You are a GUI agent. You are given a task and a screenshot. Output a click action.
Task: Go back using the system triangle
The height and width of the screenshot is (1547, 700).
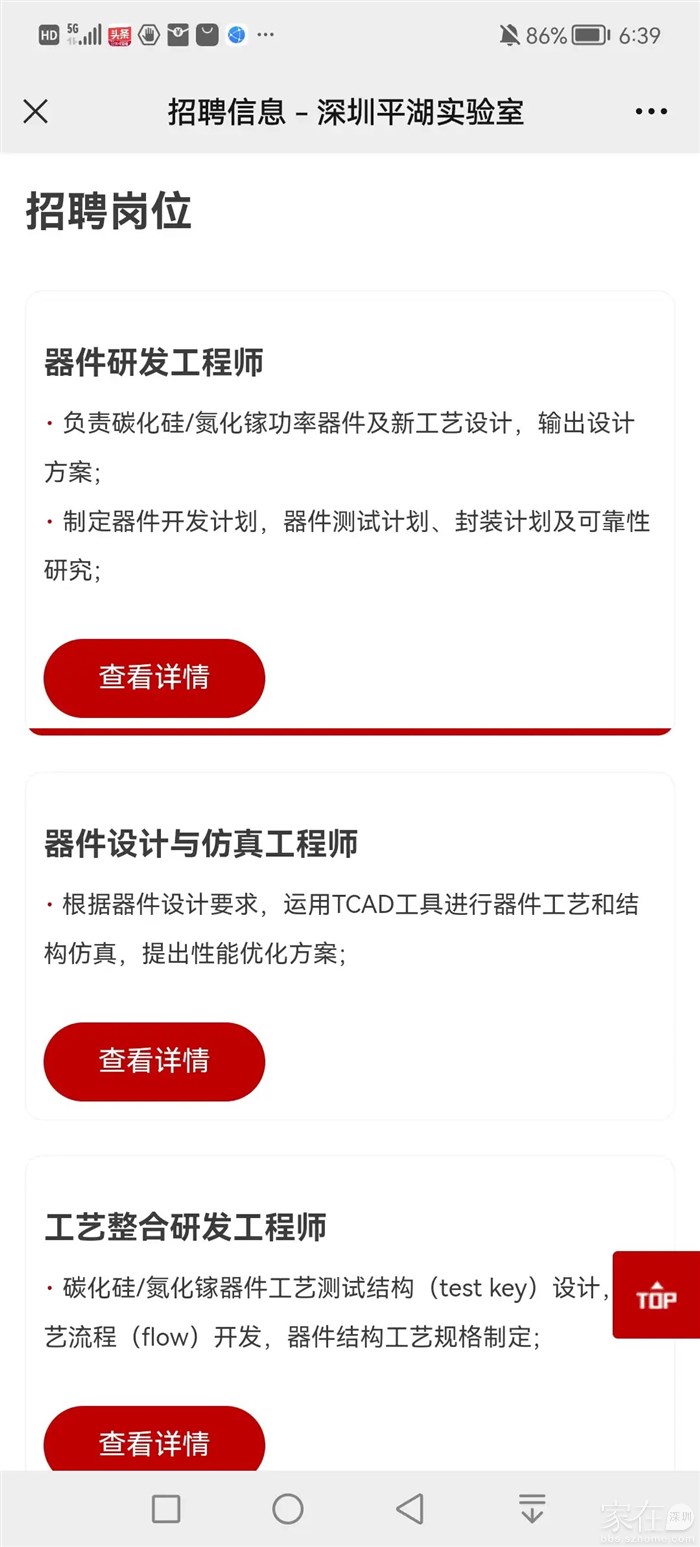coord(409,1508)
